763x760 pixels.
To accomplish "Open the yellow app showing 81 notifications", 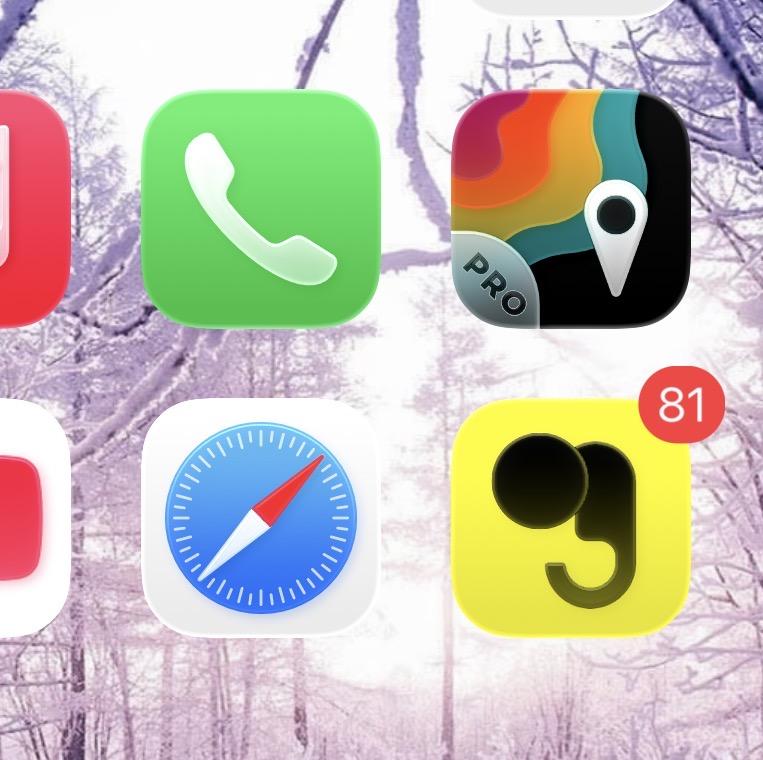I will tap(571, 518).
